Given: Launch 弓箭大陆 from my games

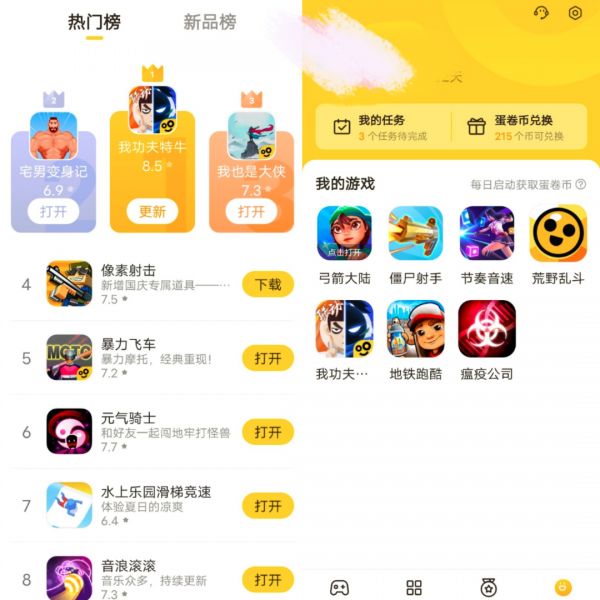Looking at the screenshot, I should click(x=343, y=234).
